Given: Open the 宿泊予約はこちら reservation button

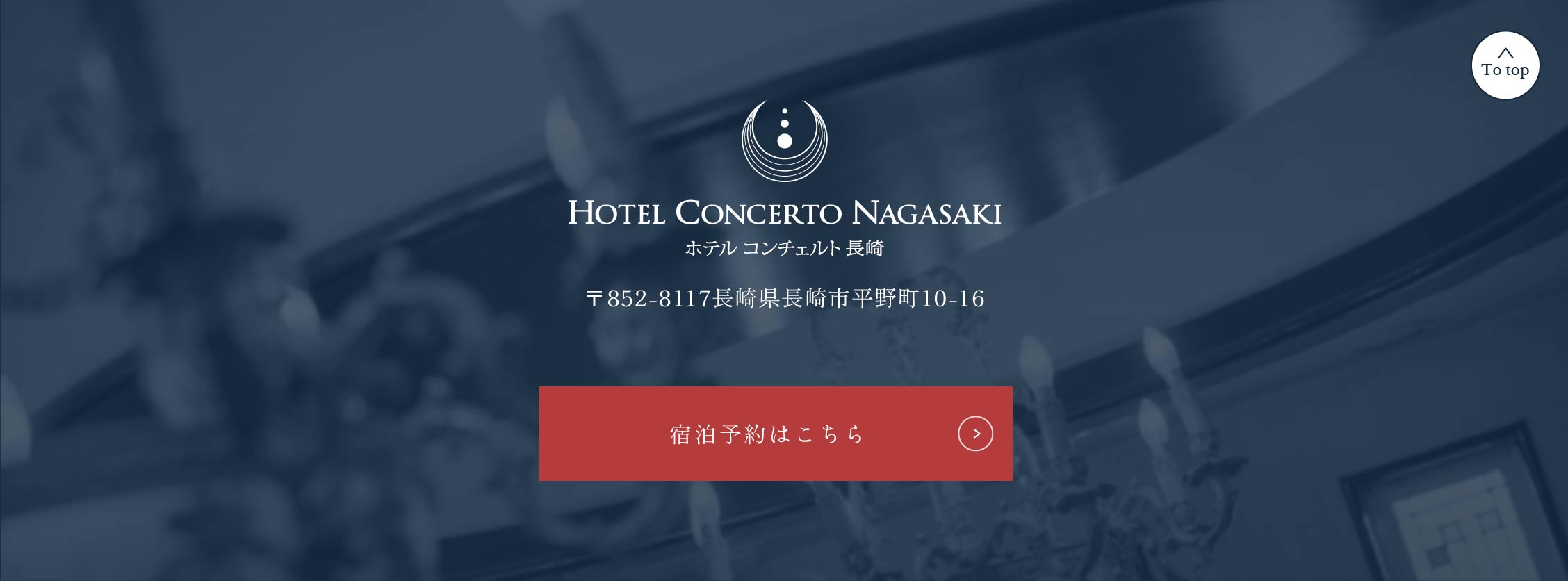Looking at the screenshot, I should tap(775, 434).
